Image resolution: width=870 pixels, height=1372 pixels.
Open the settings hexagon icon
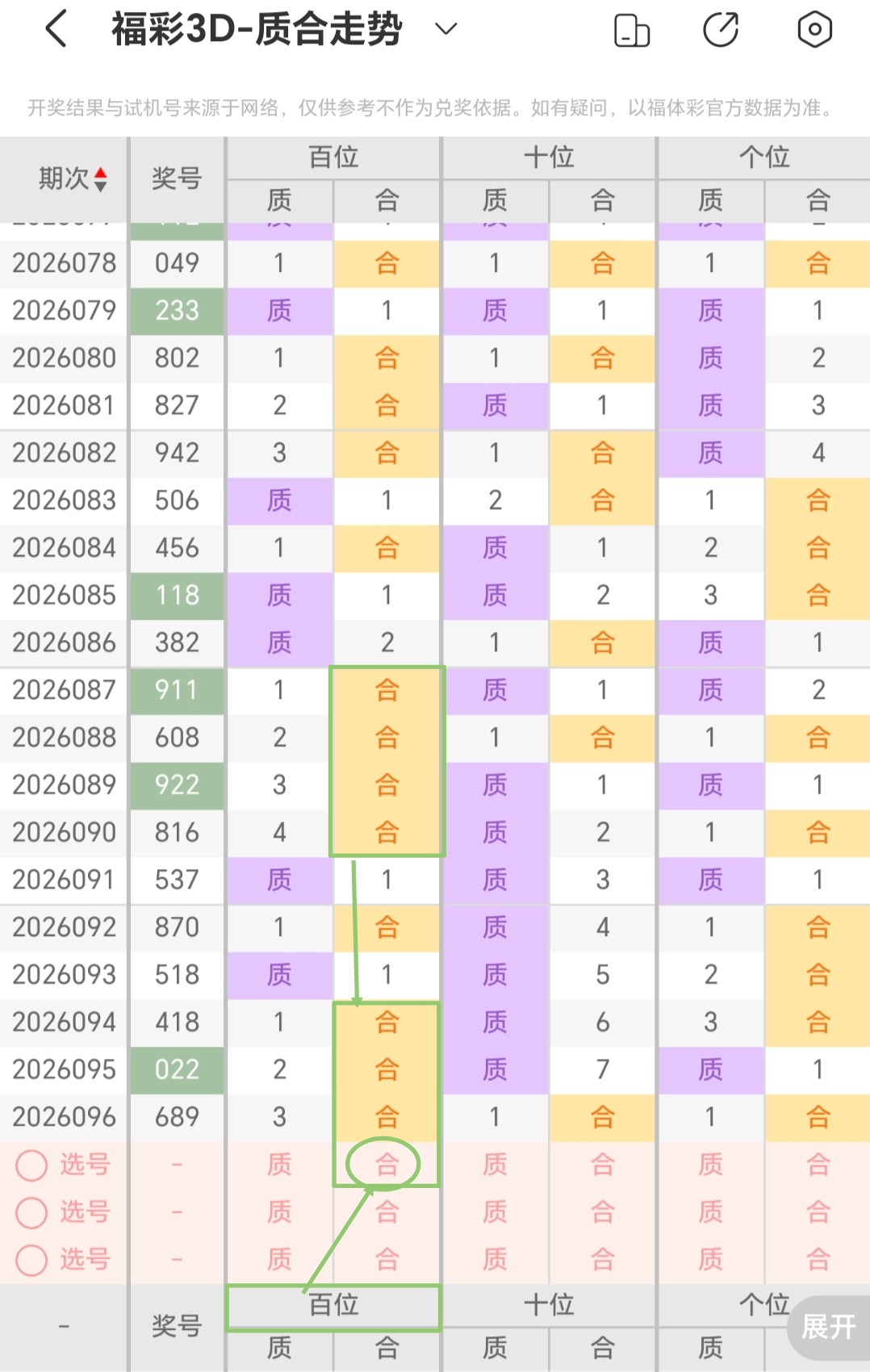(x=814, y=30)
